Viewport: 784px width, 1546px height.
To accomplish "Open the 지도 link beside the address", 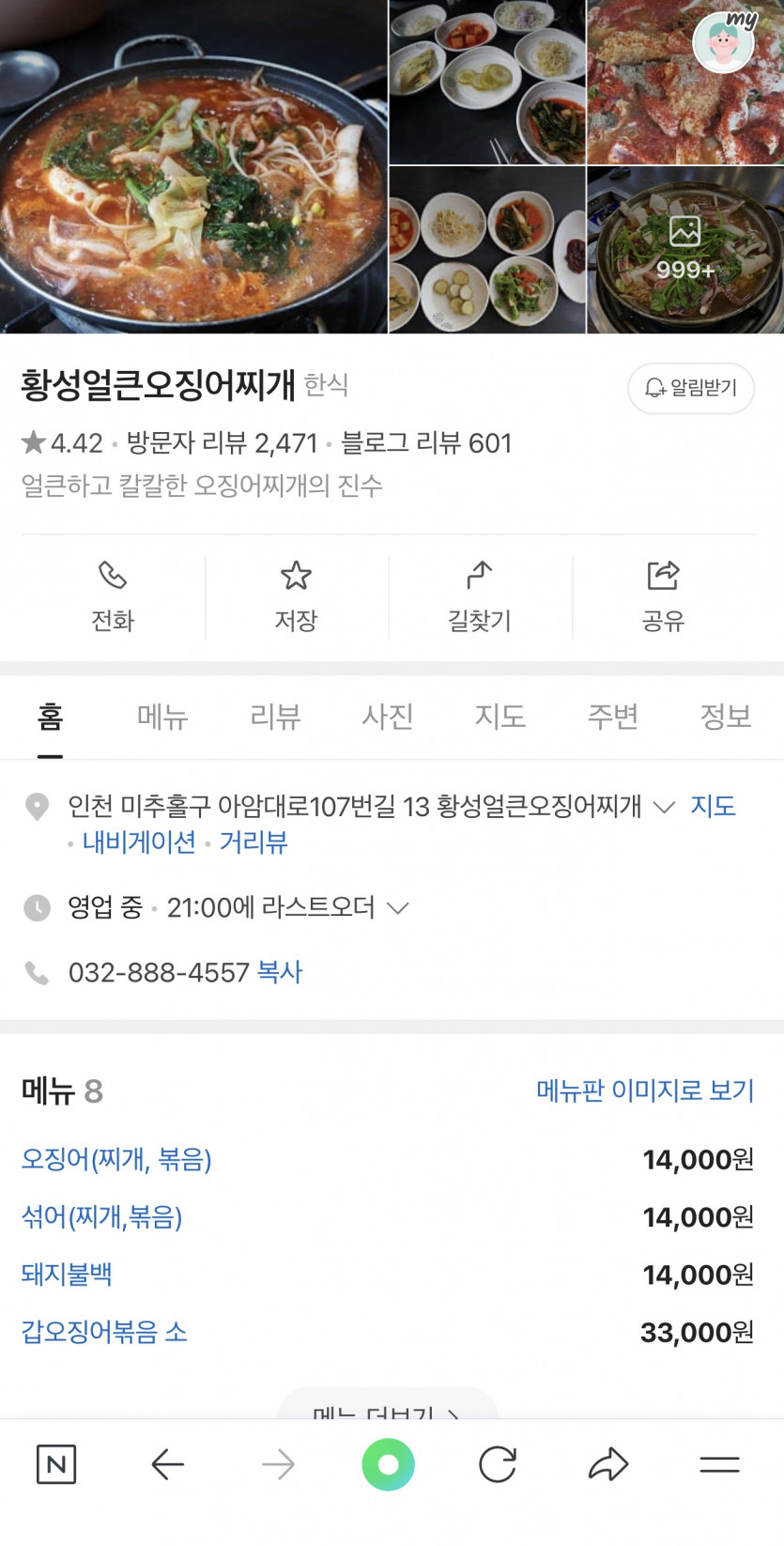I will [x=713, y=806].
